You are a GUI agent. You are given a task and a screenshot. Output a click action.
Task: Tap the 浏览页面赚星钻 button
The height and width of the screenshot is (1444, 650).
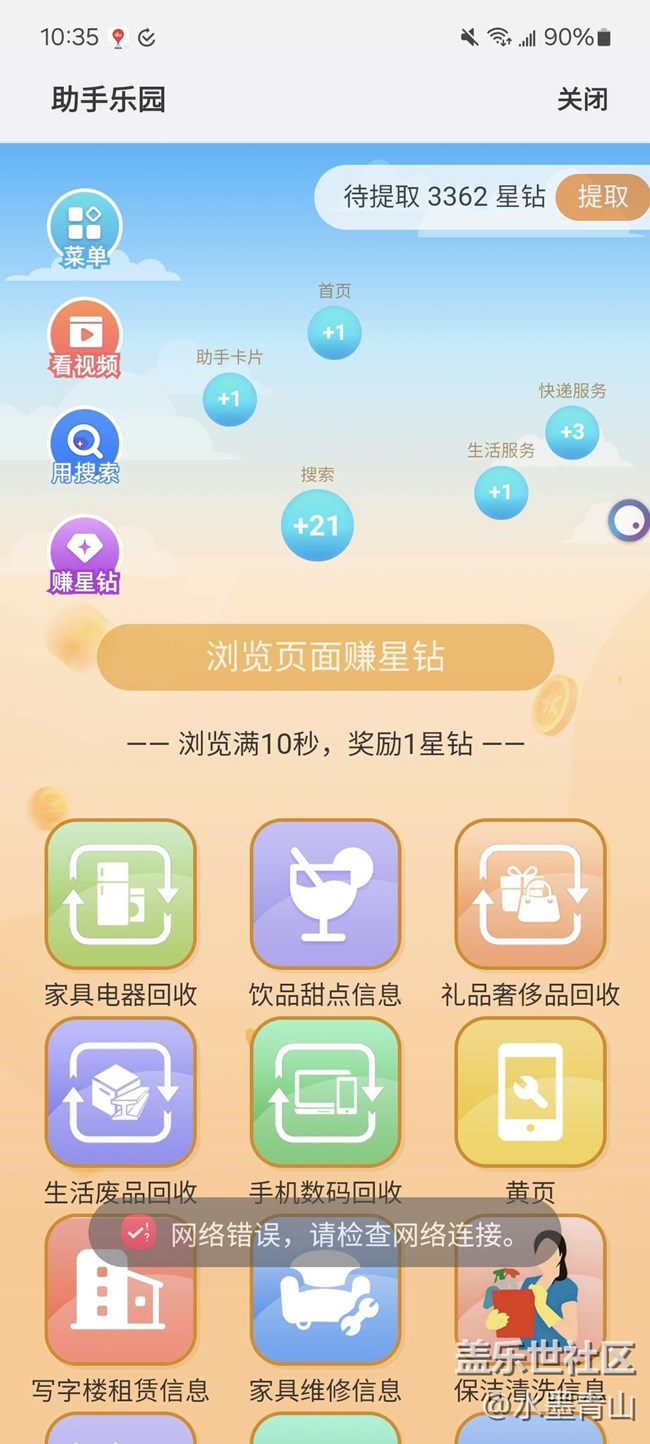point(325,657)
